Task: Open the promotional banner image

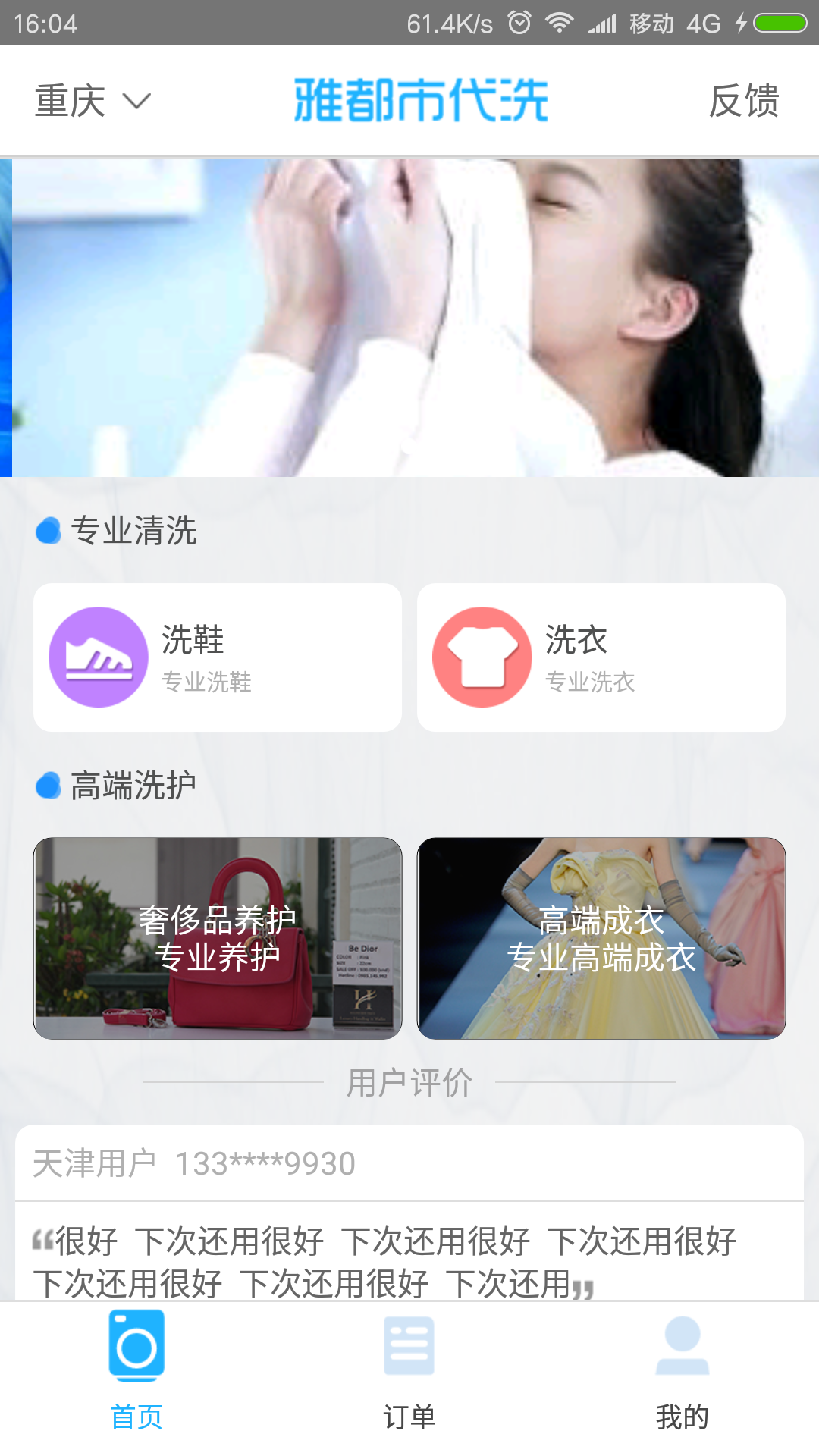Action: [x=409, y=318]
